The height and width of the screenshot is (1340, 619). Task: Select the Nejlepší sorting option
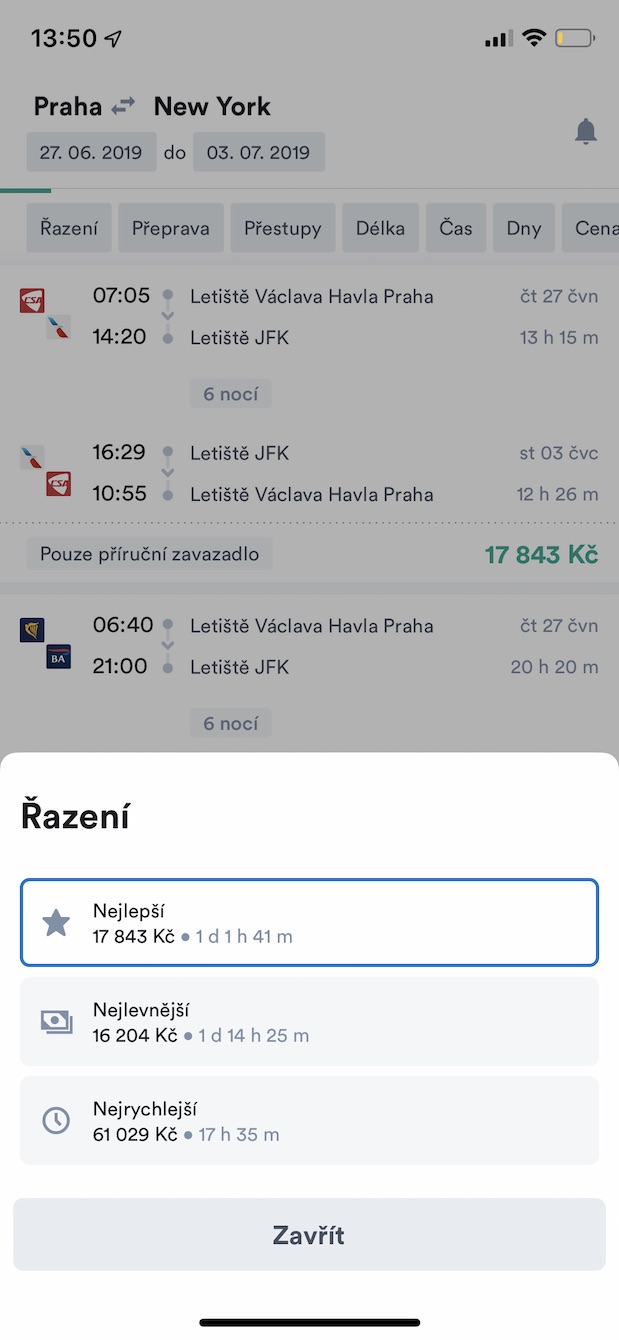coord(309,923)
